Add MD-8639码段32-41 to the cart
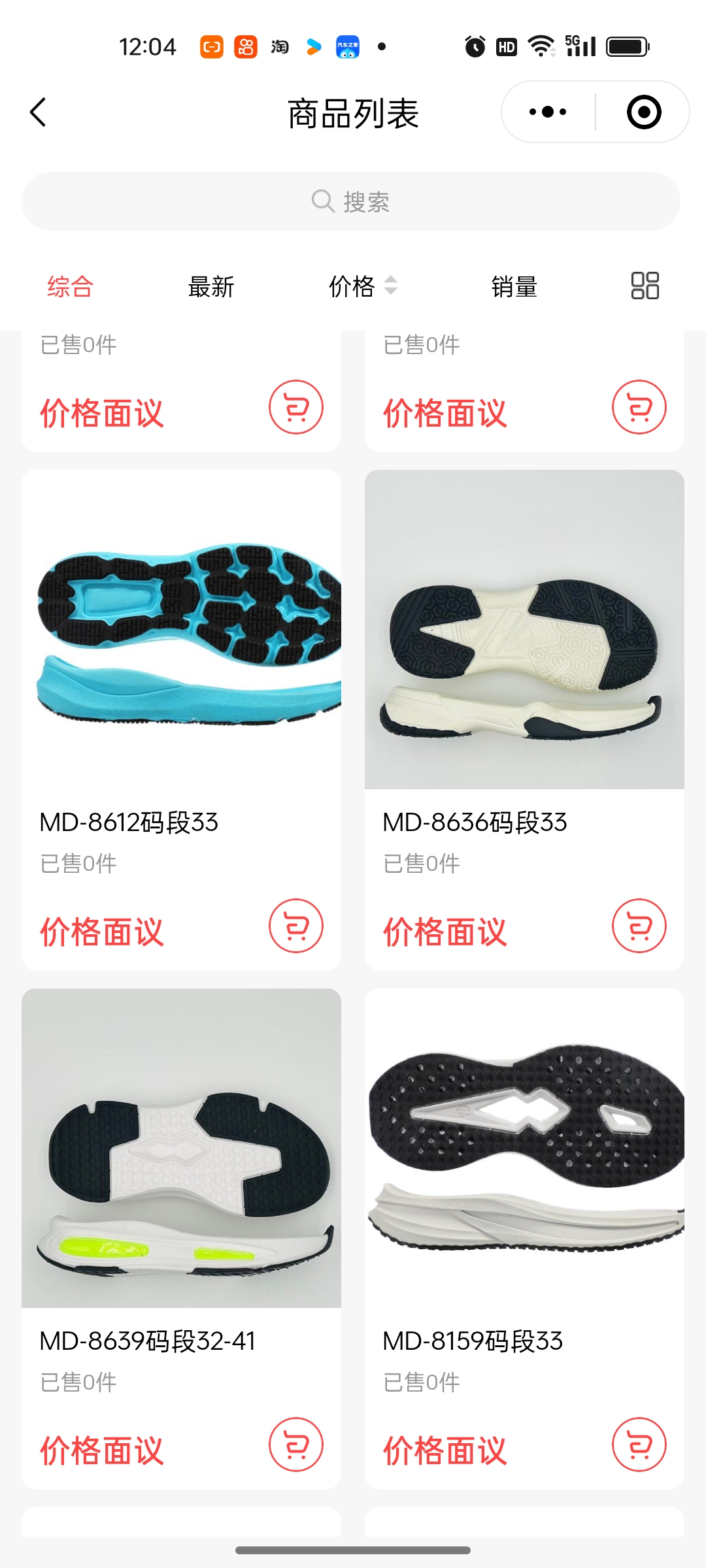Image resolution: width=706 pixels, height=1568 pixels. click(x=296, y=1445)
